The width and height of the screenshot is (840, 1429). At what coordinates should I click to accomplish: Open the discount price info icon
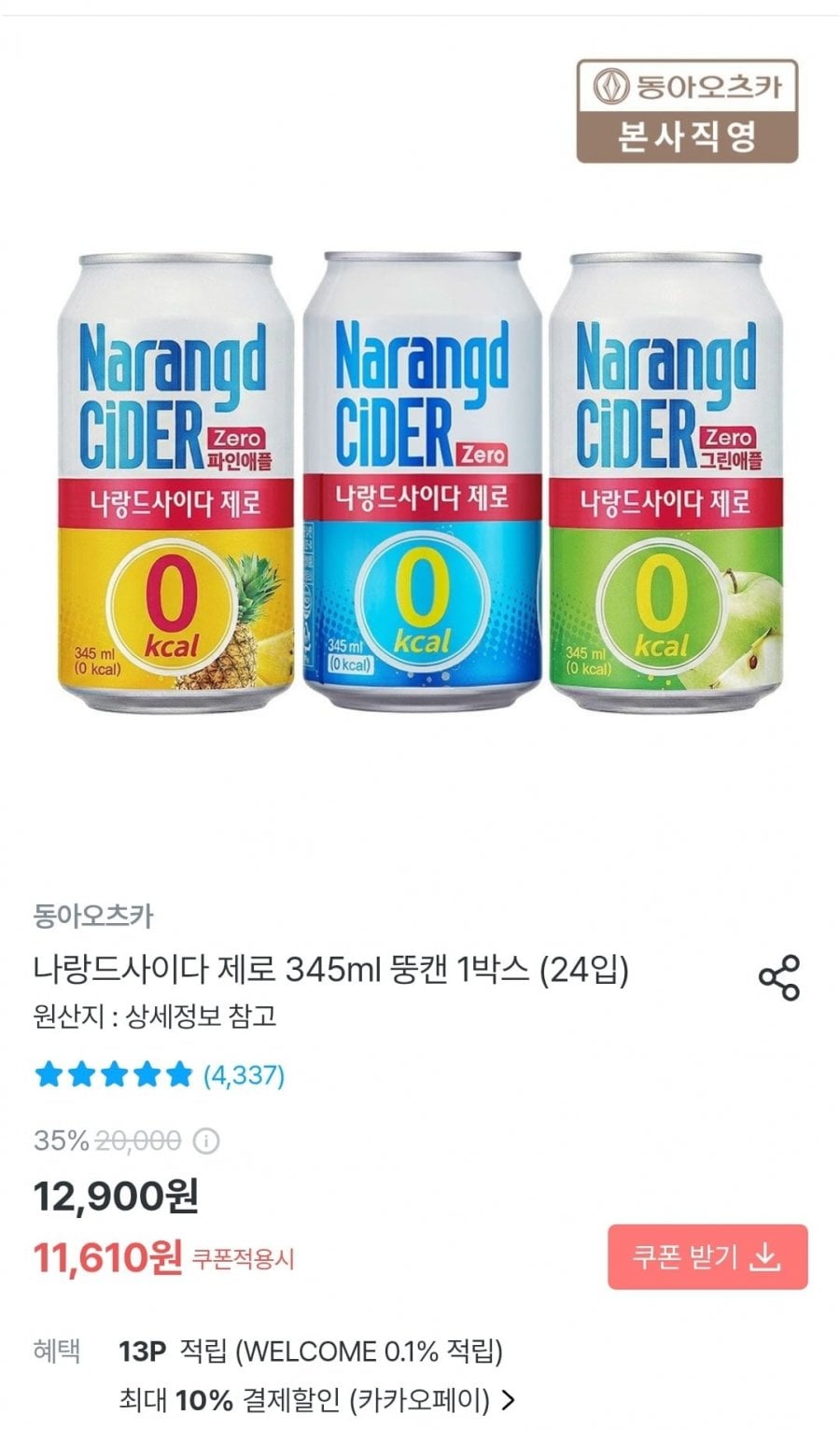[x=205, y=1141]
